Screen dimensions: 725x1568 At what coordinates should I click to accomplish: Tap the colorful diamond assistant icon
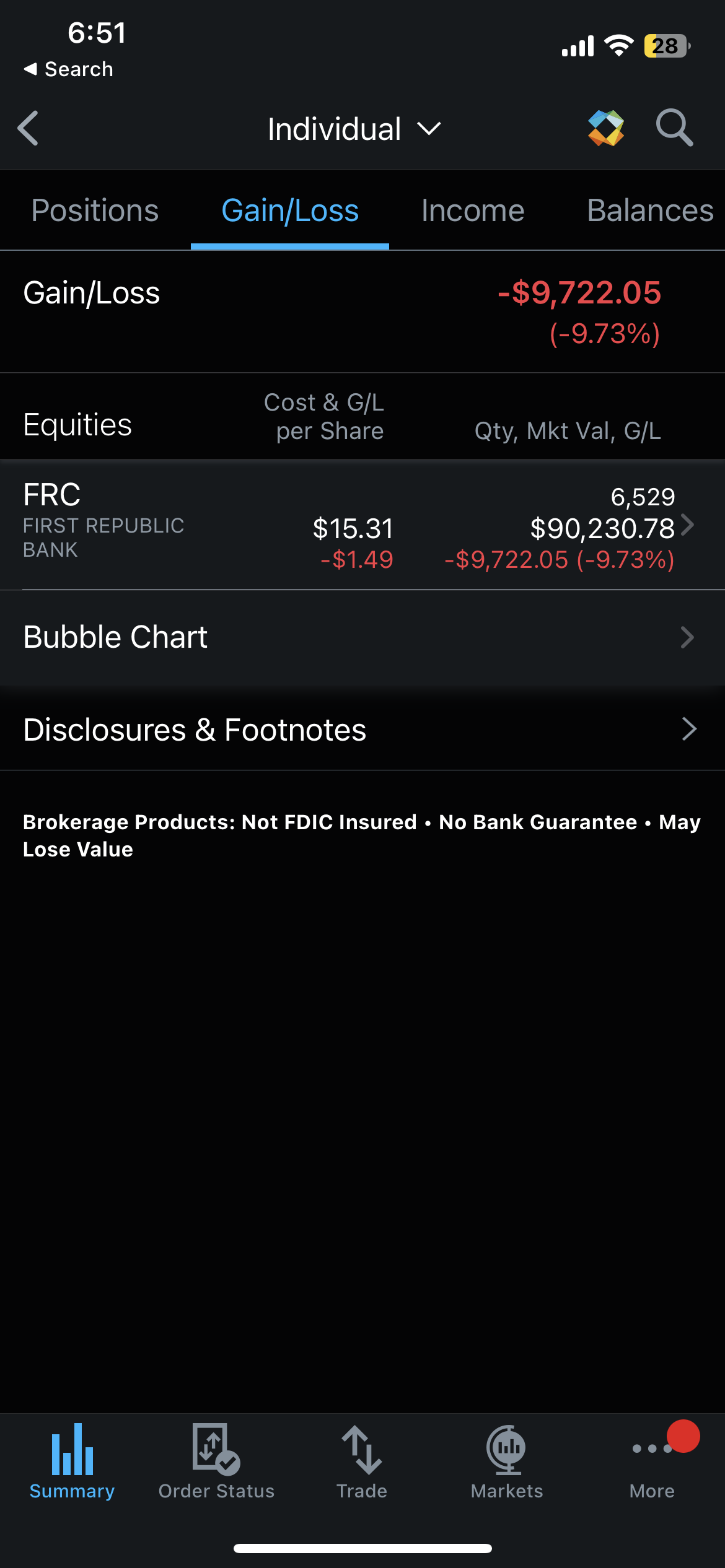pos(605,128)
